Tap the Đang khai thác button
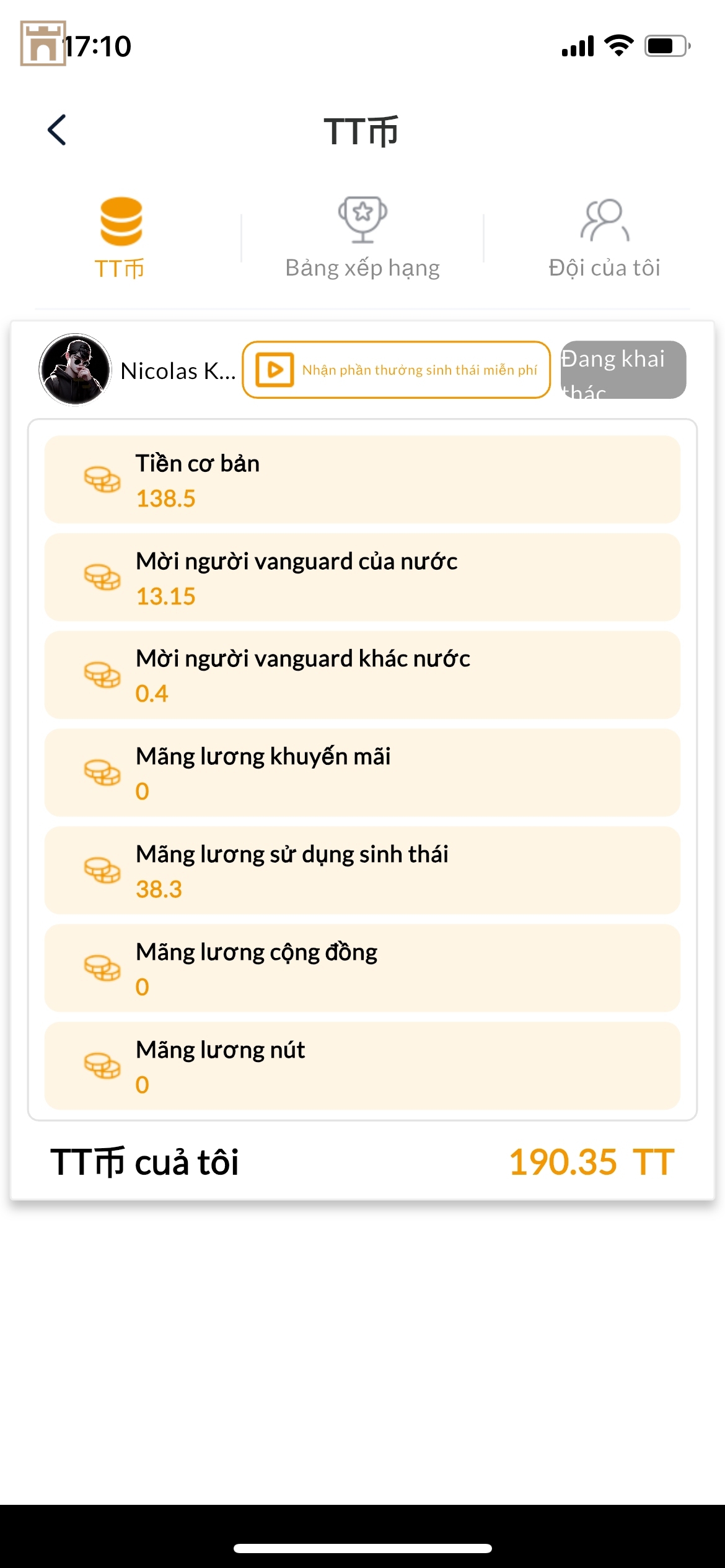The image size is (725, 1568). pyautogui.click(x=623, y=370)
